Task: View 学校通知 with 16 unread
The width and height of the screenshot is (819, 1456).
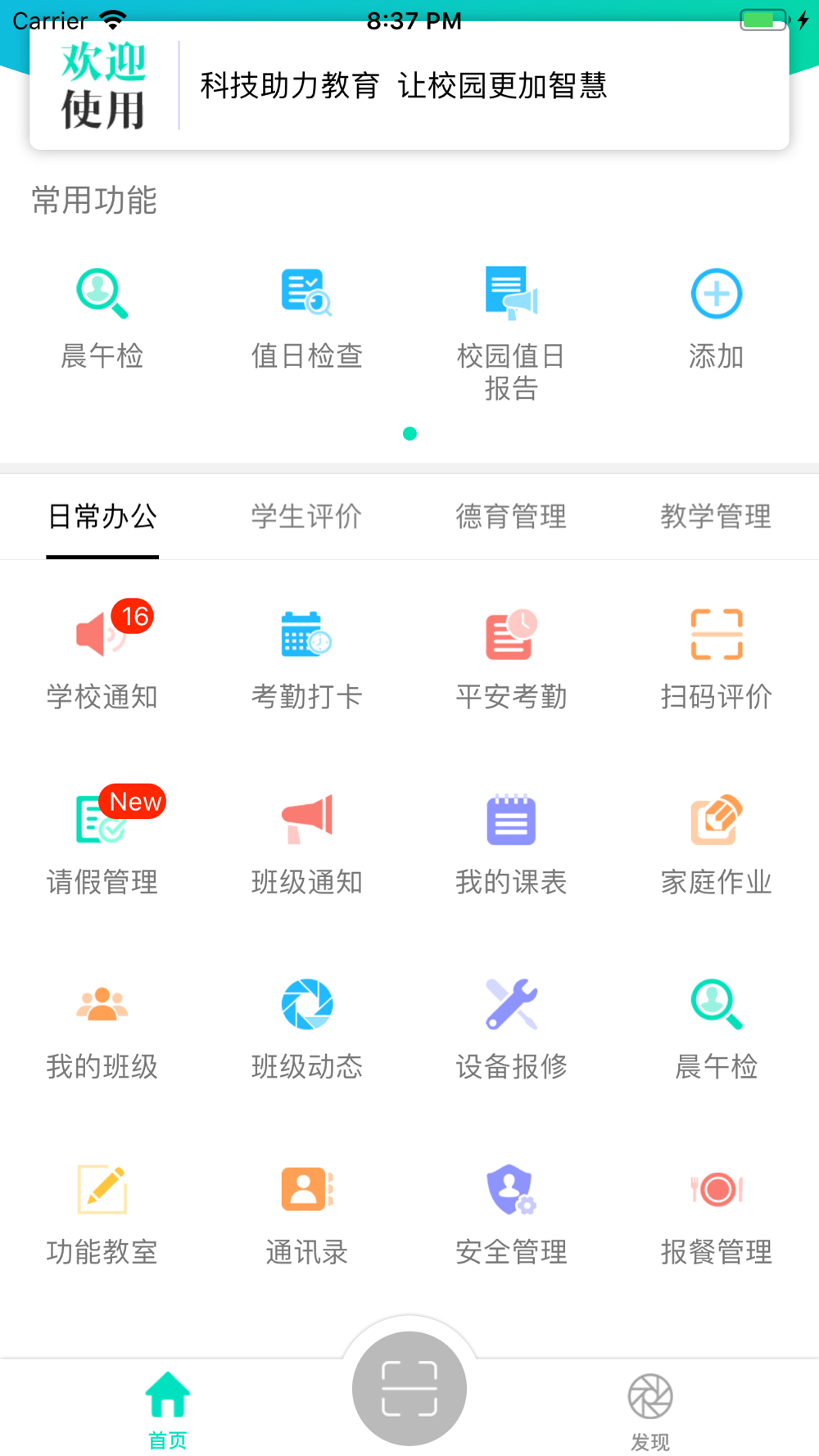Action: (102, 657)
